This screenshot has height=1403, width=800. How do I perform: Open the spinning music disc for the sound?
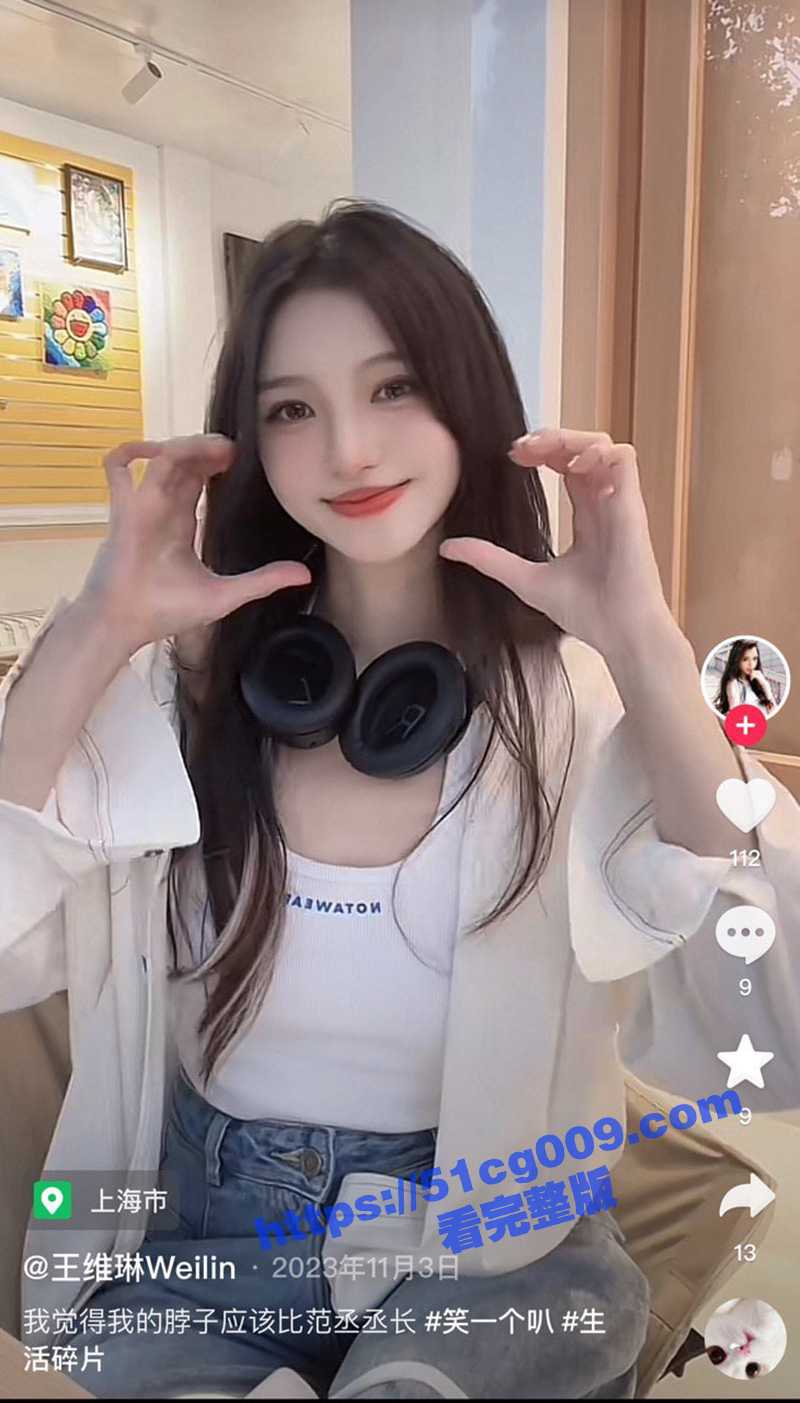745,1339
